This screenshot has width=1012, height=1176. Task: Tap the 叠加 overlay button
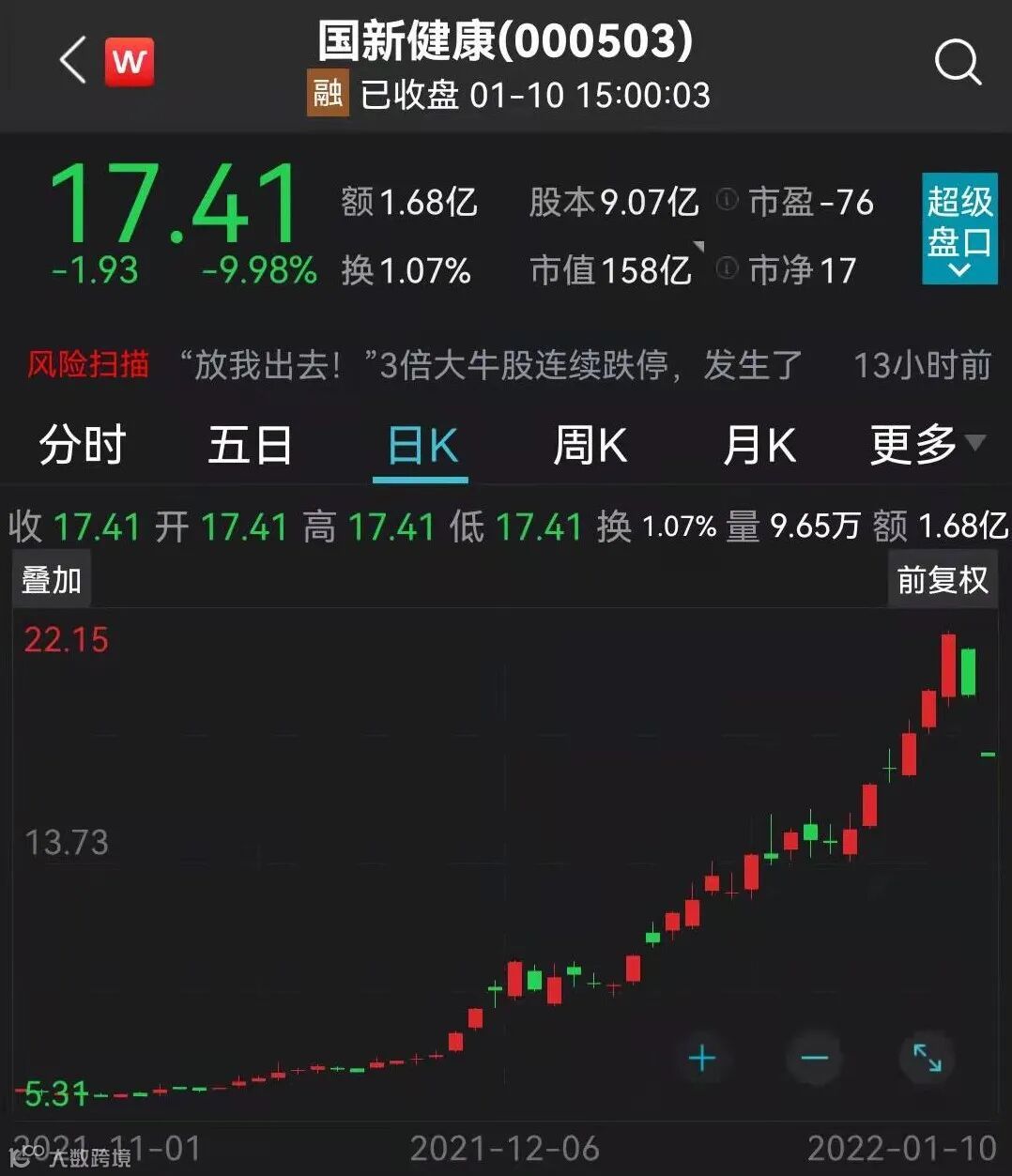coord(52,580)
